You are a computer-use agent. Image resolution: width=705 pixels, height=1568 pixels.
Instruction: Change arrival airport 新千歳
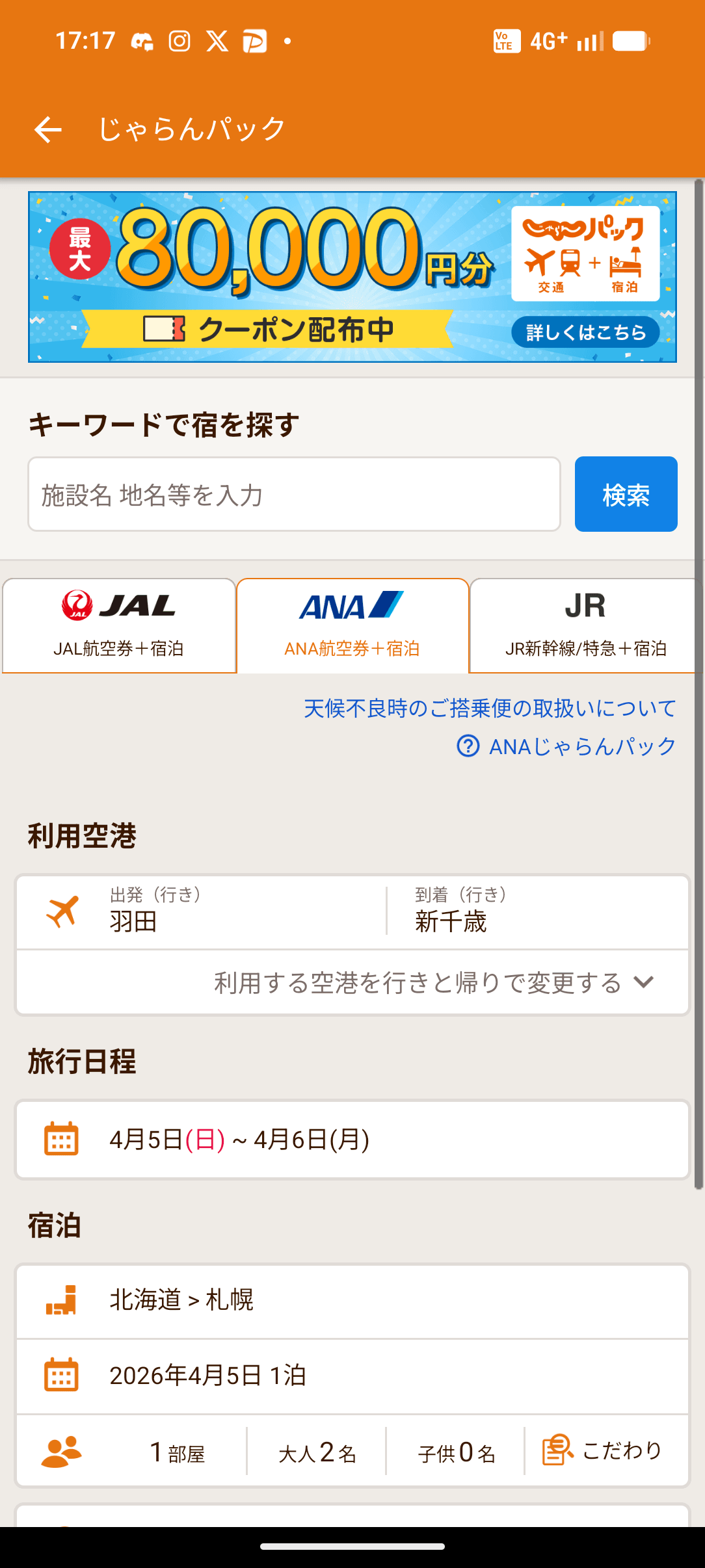[x=537, y=911]
